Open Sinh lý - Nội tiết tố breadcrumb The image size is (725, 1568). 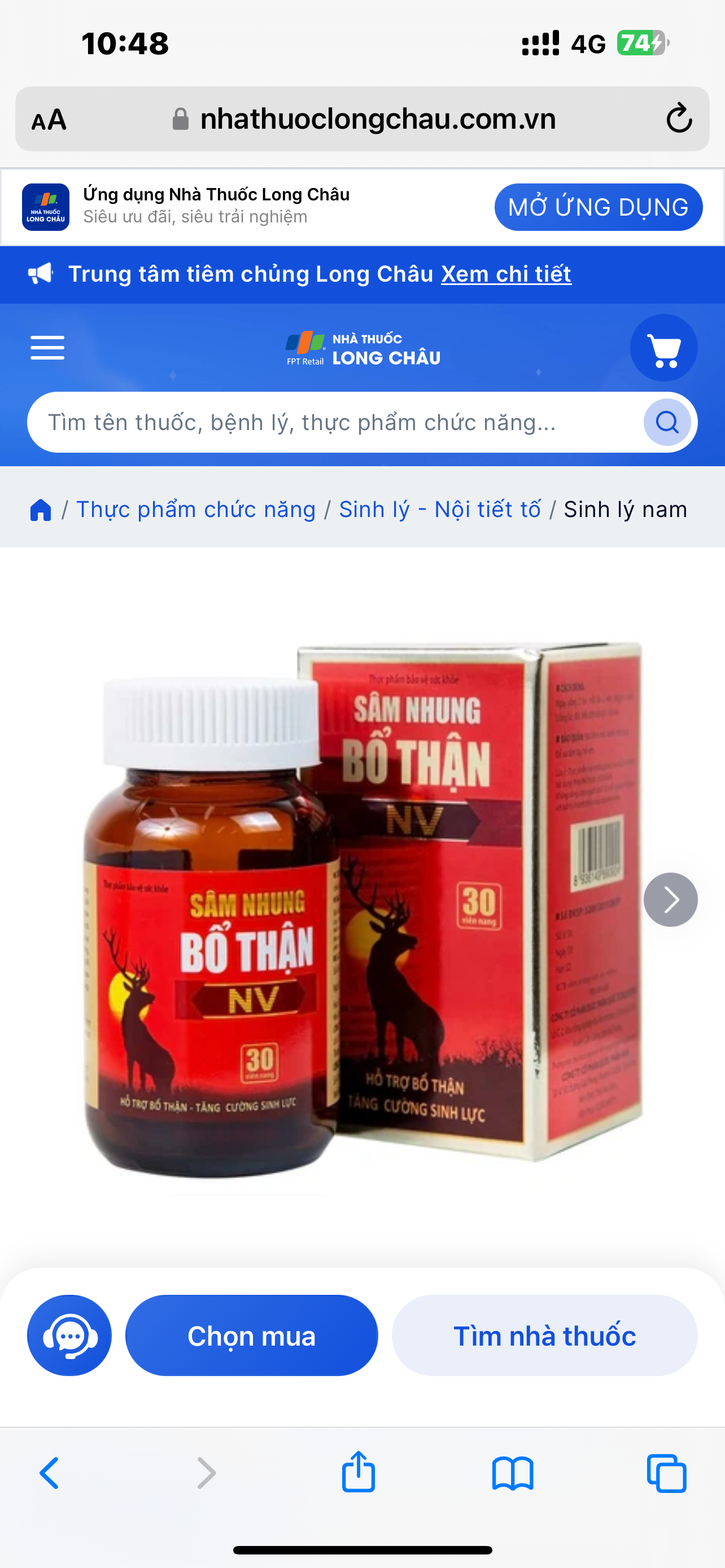click(439, 510)
